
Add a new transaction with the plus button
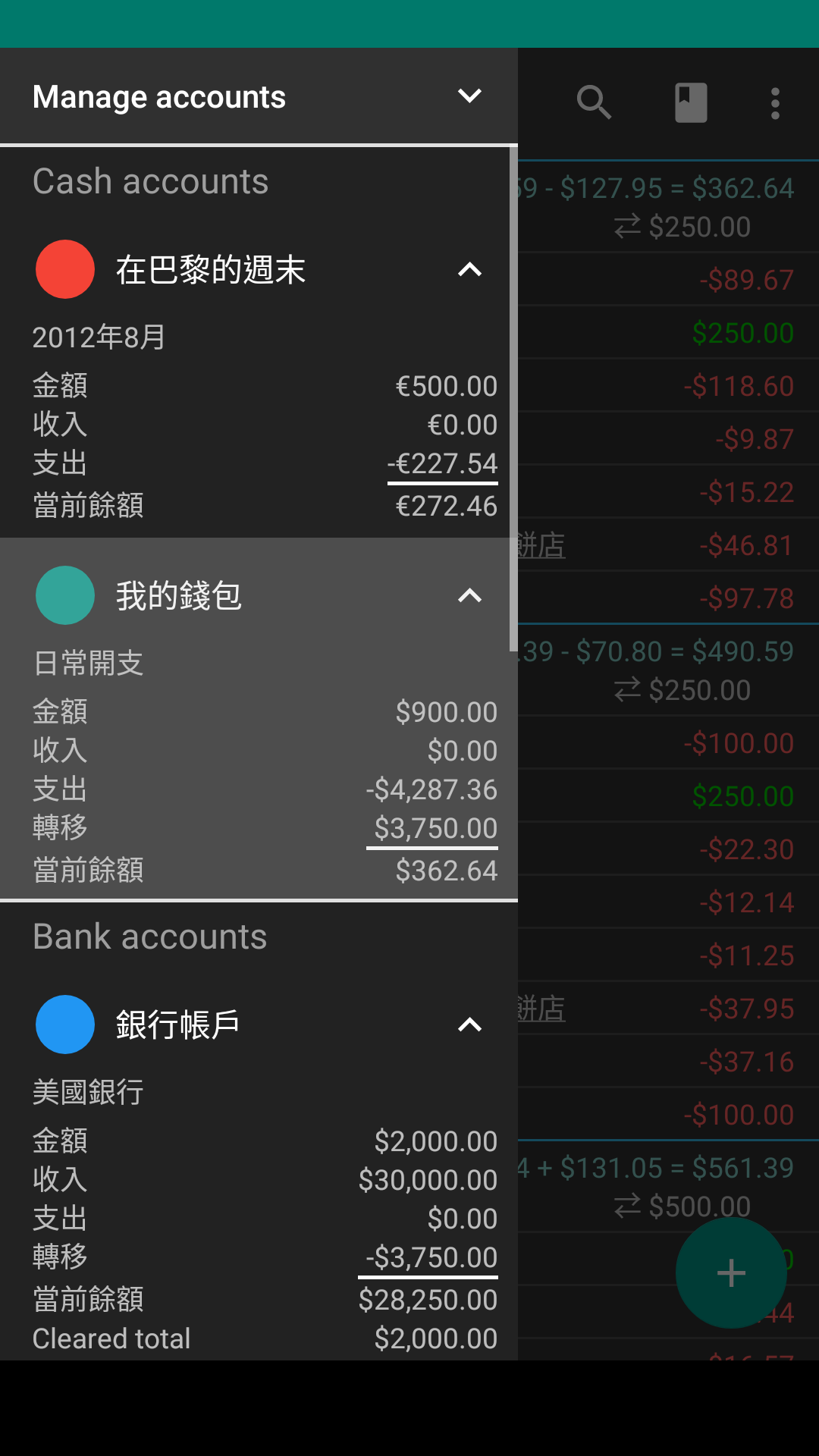731,1273
